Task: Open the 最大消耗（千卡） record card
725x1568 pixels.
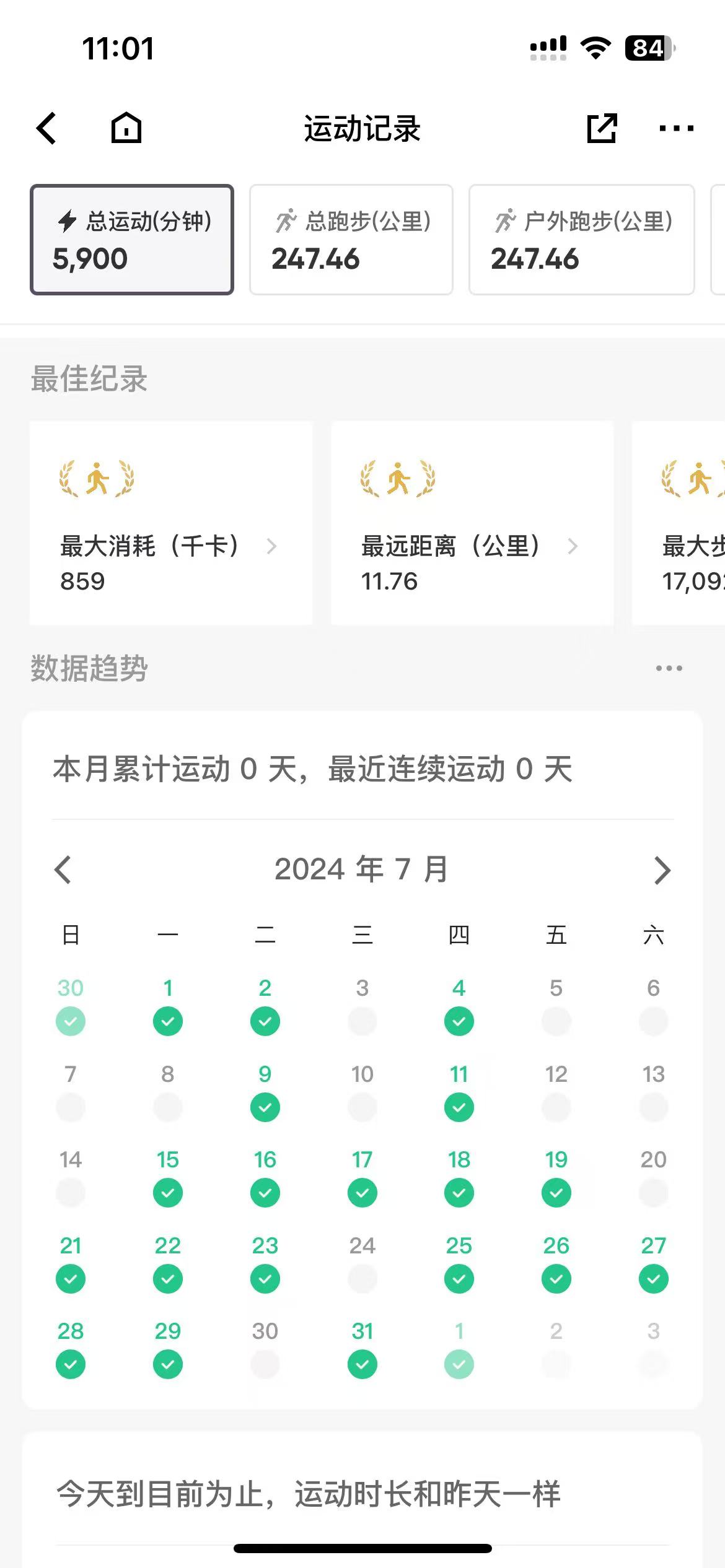Action: click(170, 523)
